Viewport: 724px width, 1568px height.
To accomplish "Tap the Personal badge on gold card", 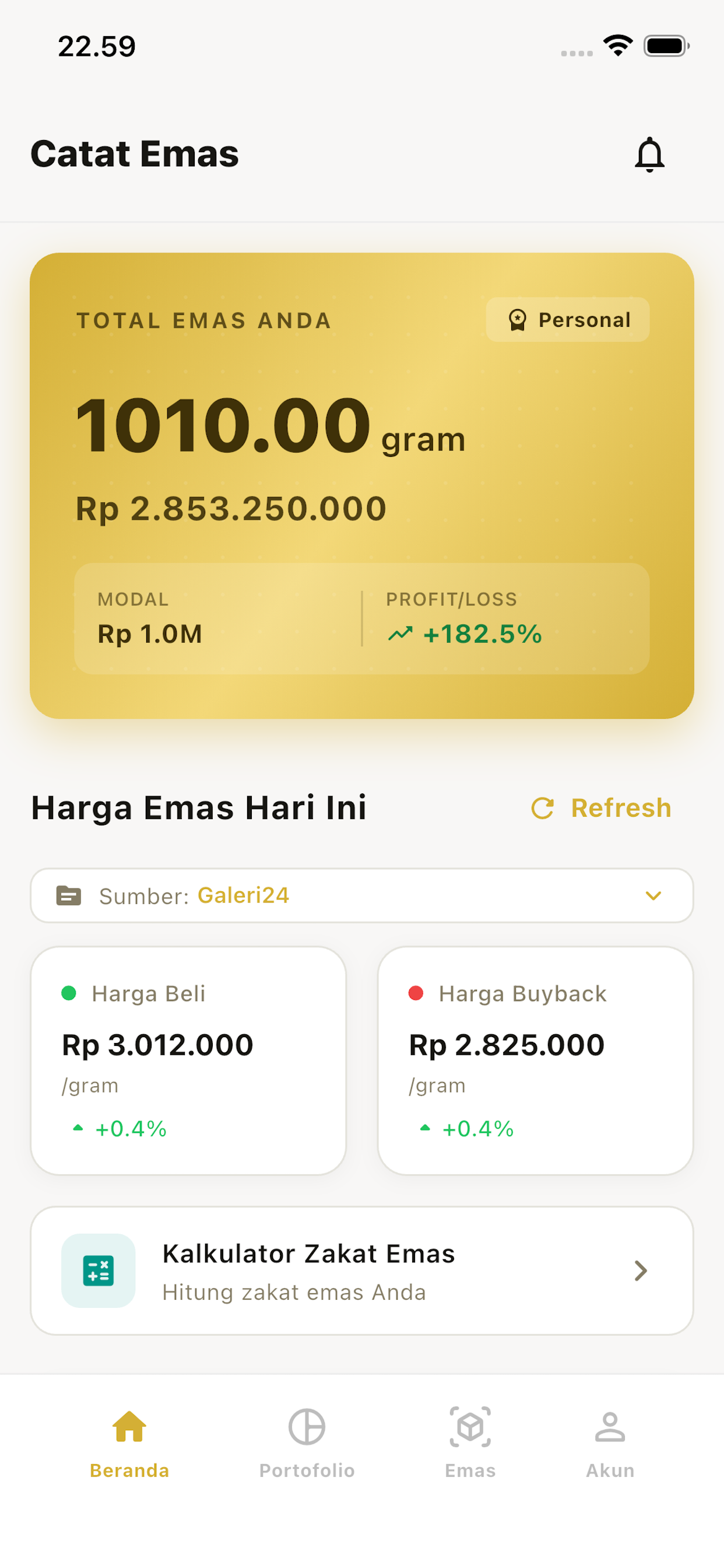I will pos(567,320).
